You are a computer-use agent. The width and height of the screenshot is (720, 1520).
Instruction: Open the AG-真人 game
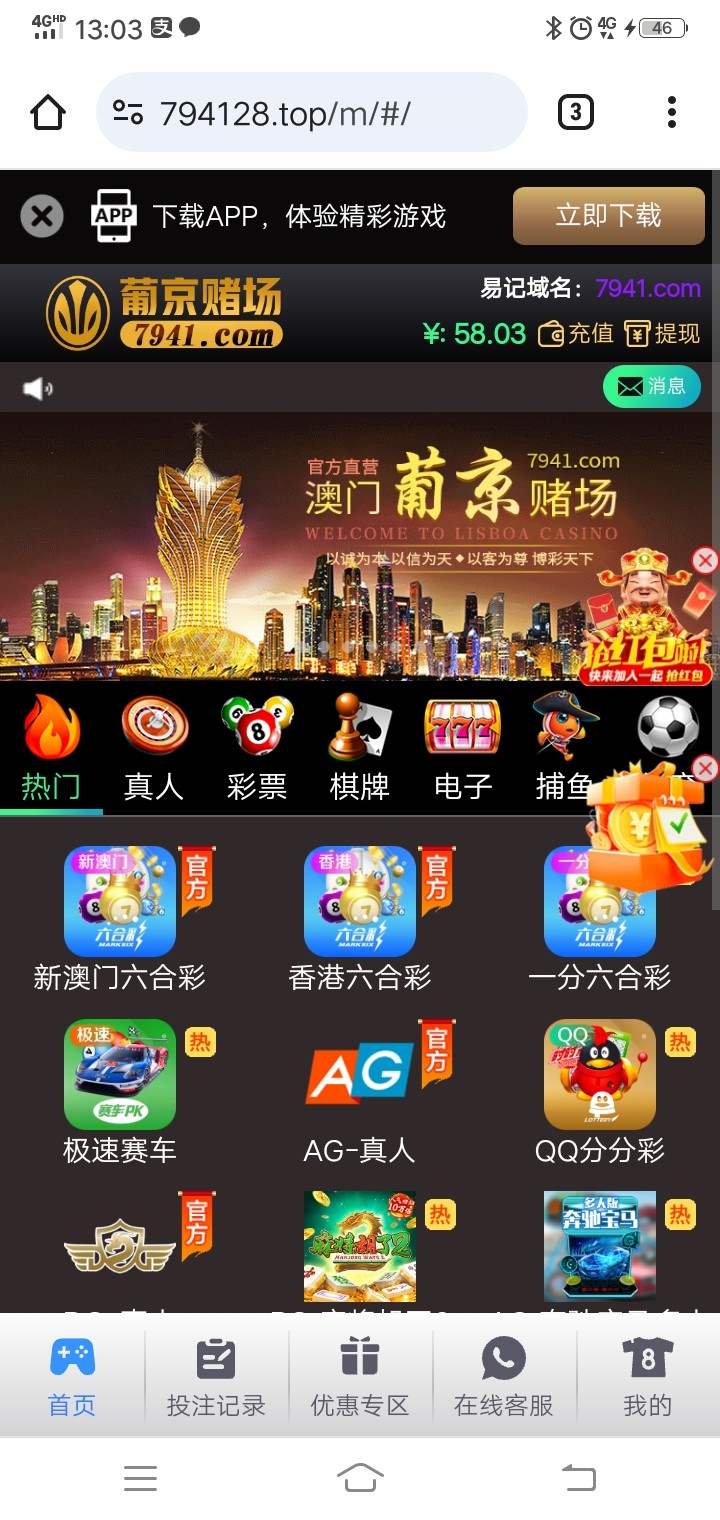pyautogui.click(x=360, y=1092)
